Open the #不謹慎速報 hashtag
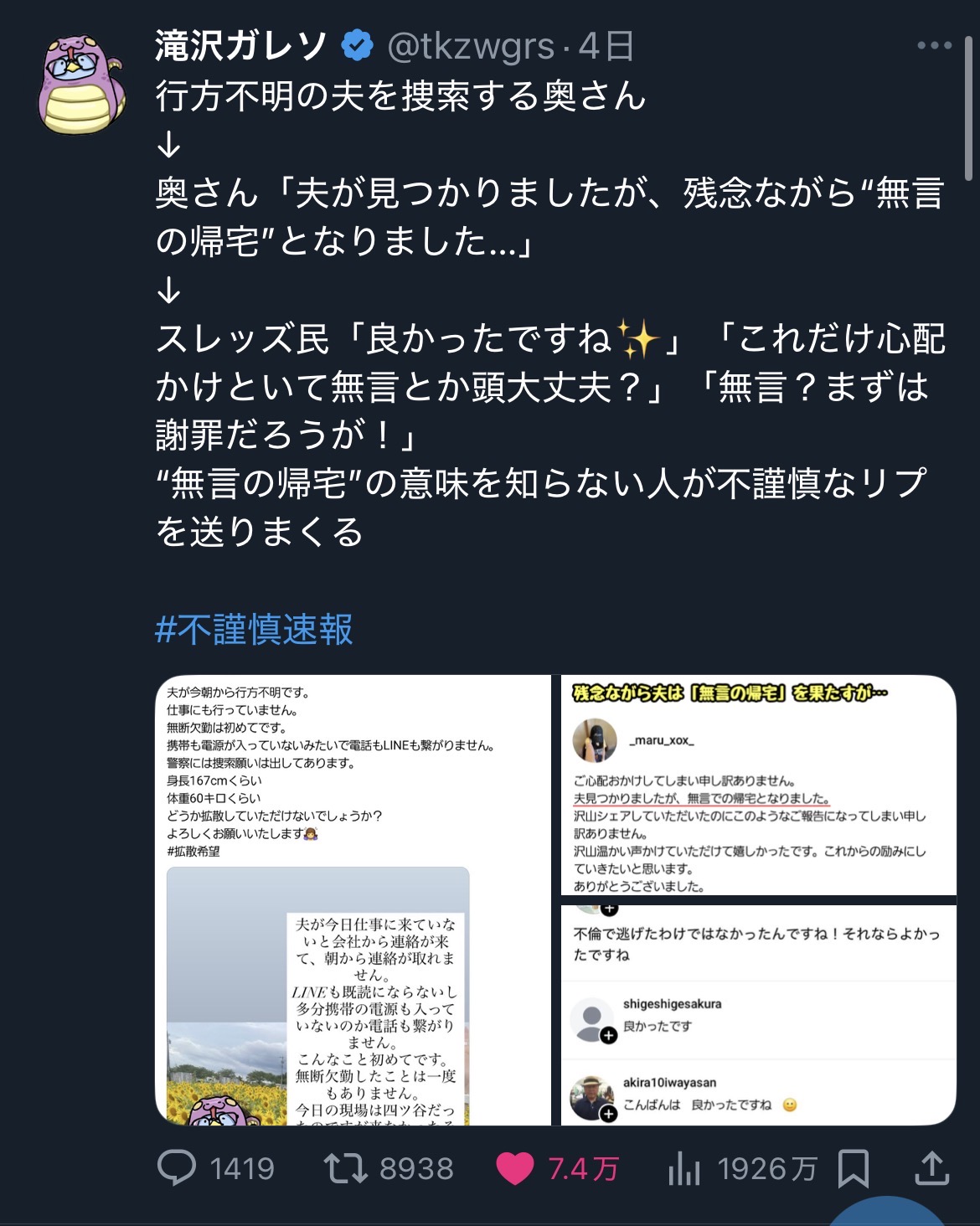The height and width of the screenshot is (1226, 980). tap(254, 629)
